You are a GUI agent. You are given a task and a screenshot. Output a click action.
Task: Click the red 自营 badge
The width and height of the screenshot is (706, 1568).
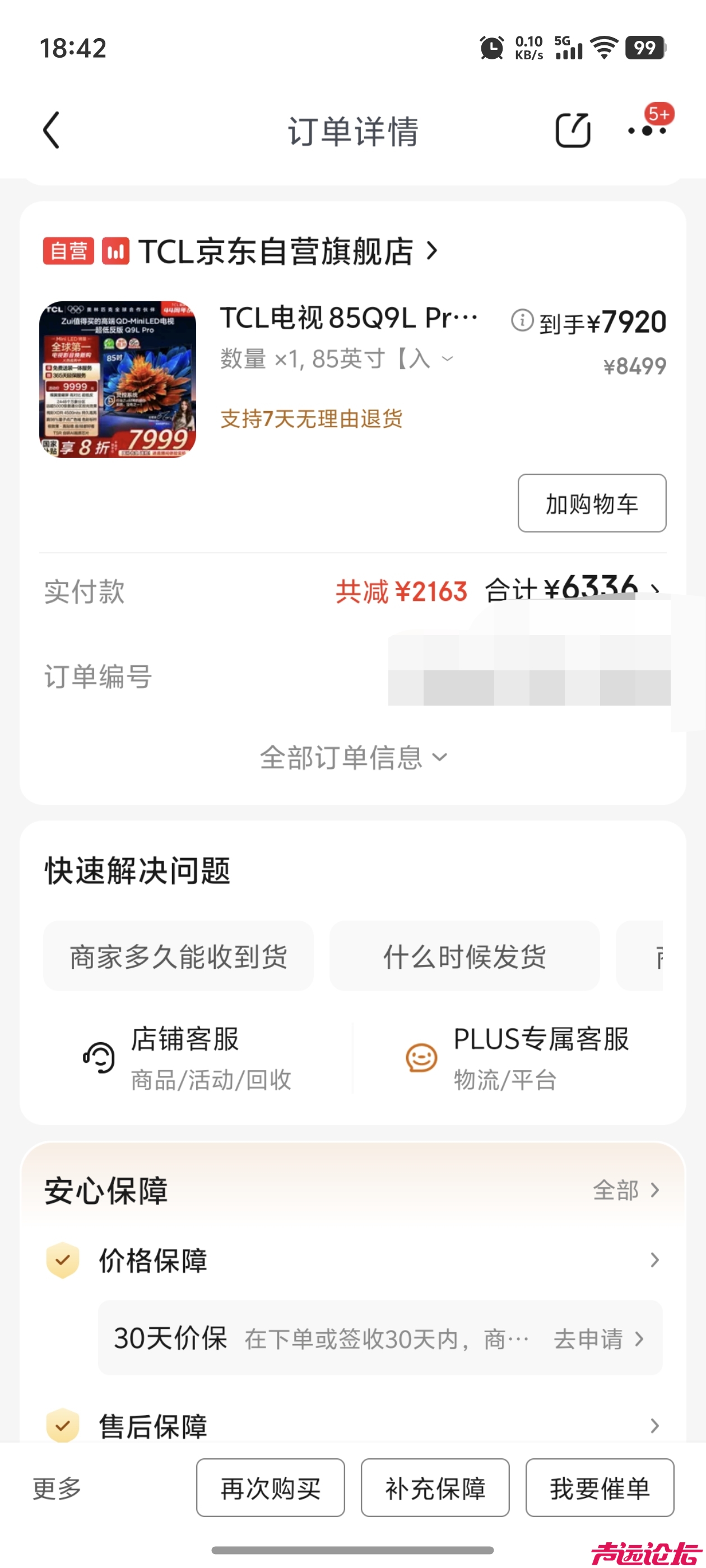click(68, 251)
